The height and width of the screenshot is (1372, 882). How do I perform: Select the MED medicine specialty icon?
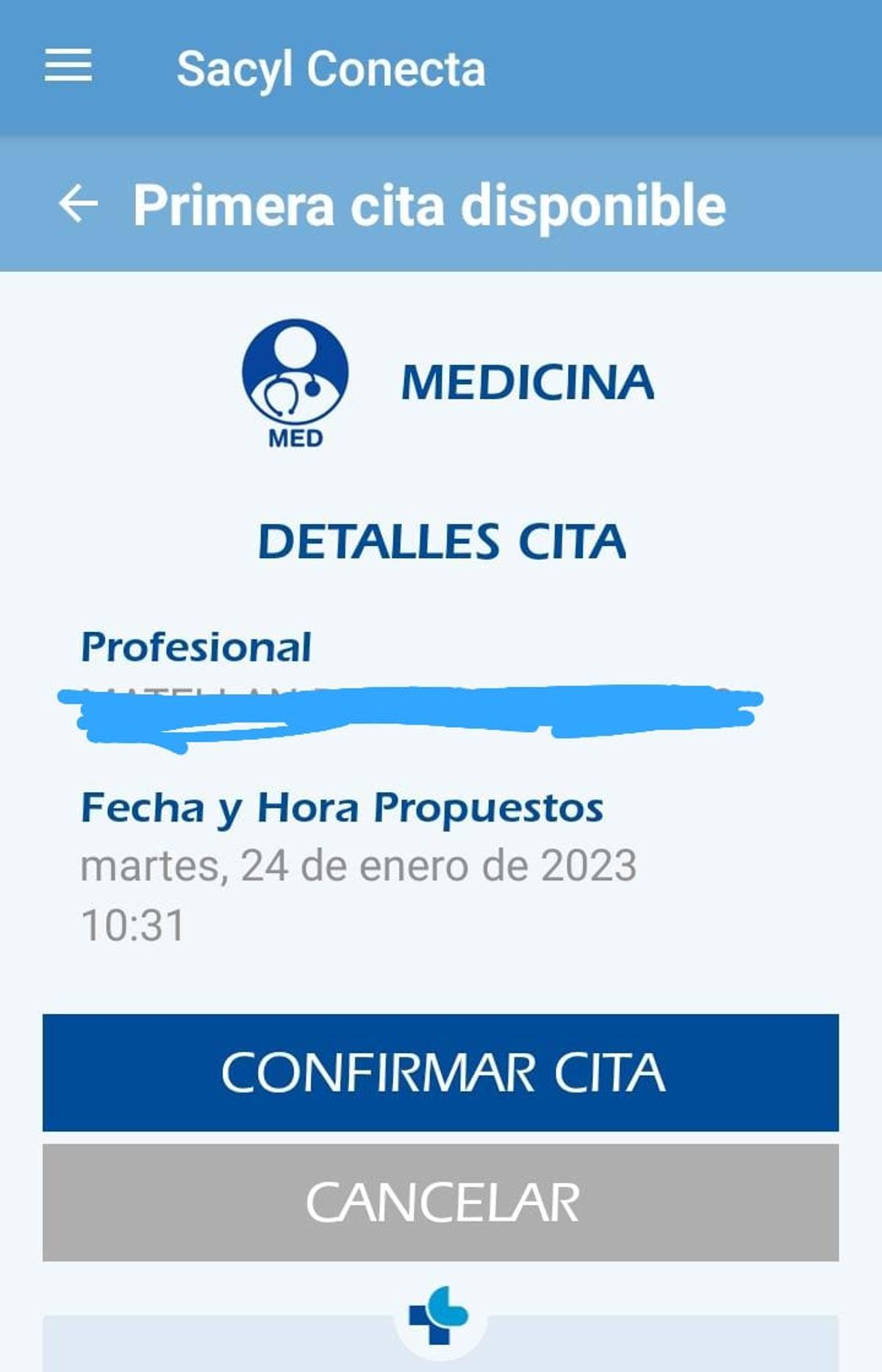click(294, 375)
